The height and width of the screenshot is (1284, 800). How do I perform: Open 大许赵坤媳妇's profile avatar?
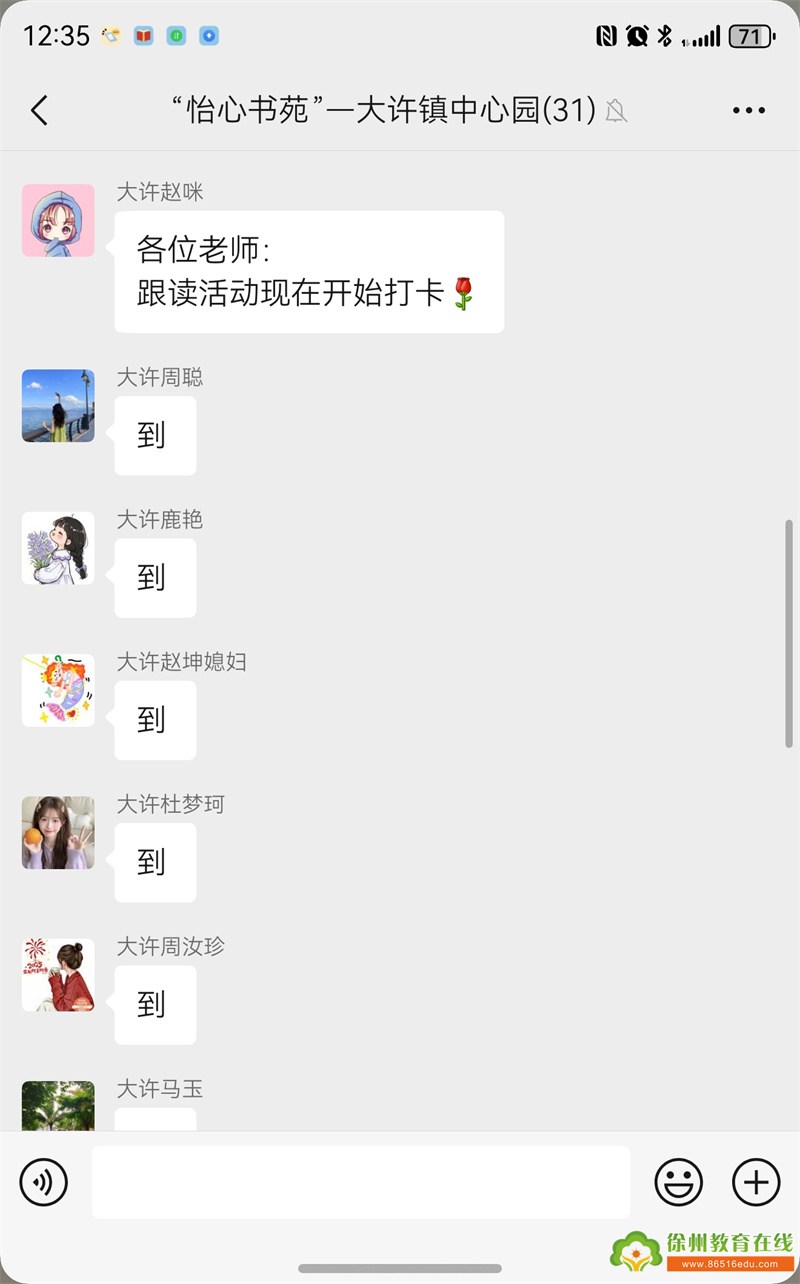coord(58,690)
